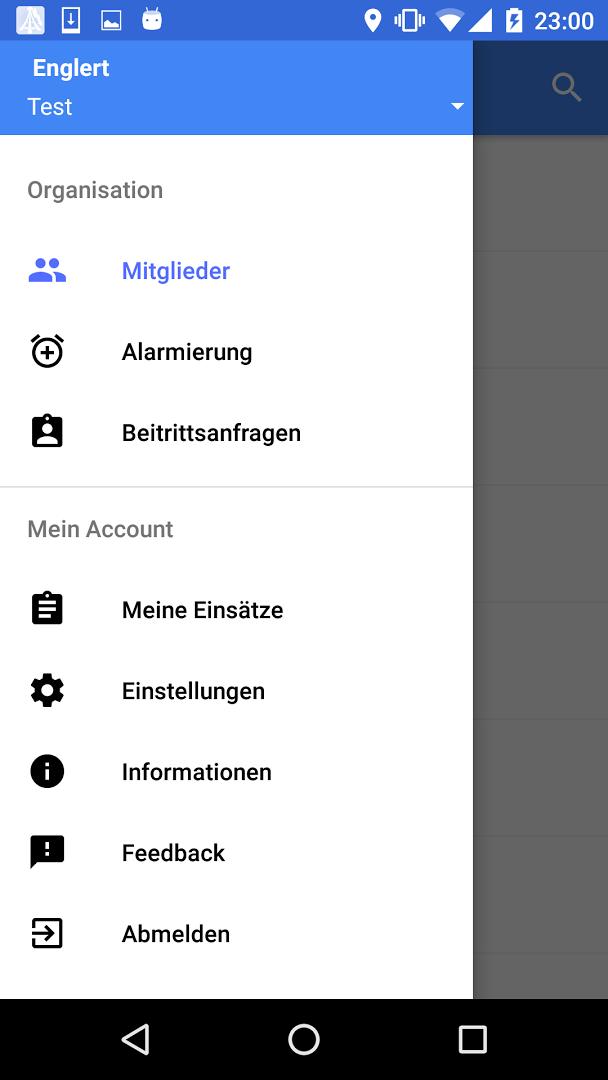This screenshot has height=1080, width=608.
Task: Select Abmelden to log out
Action: click(176, 934)
